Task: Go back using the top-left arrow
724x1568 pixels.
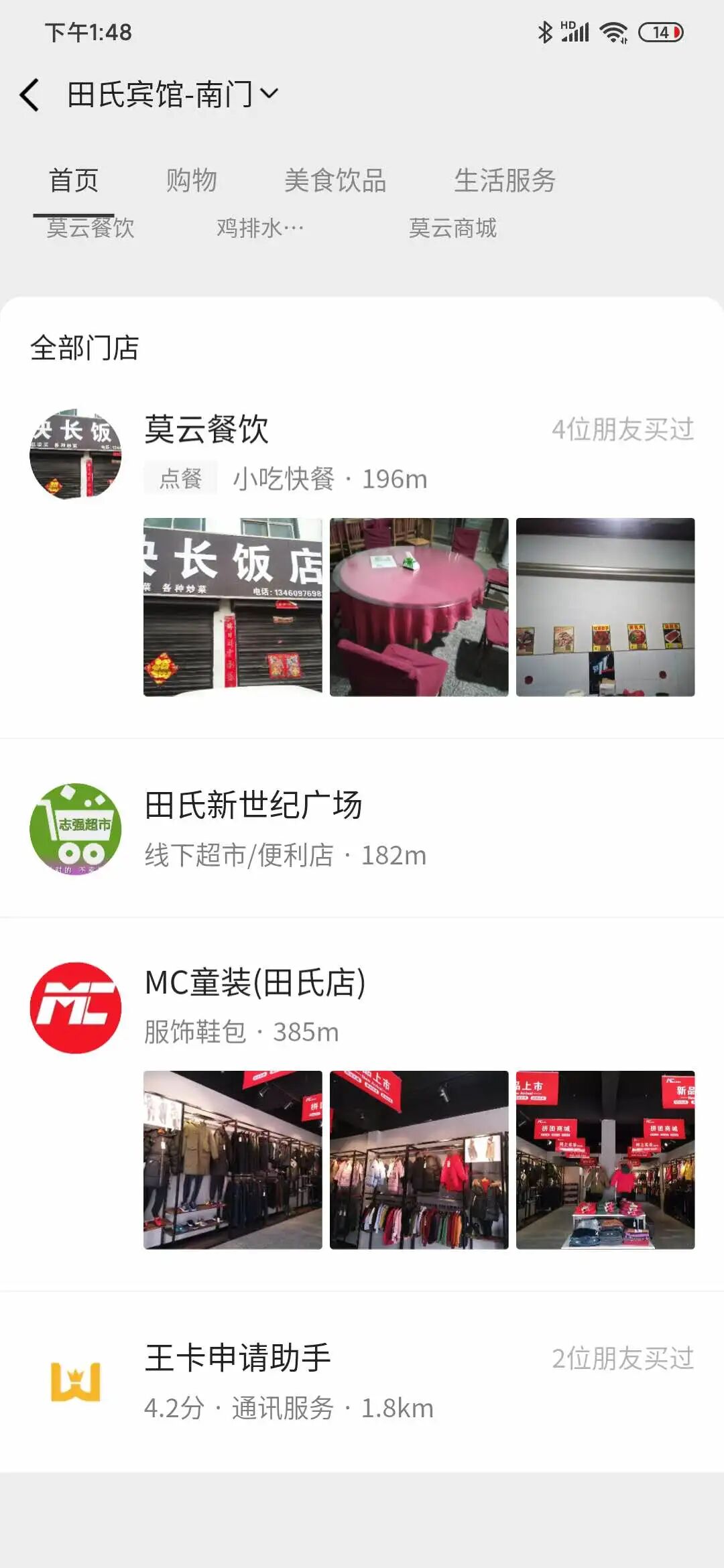Action: click(x=29, y=94)
